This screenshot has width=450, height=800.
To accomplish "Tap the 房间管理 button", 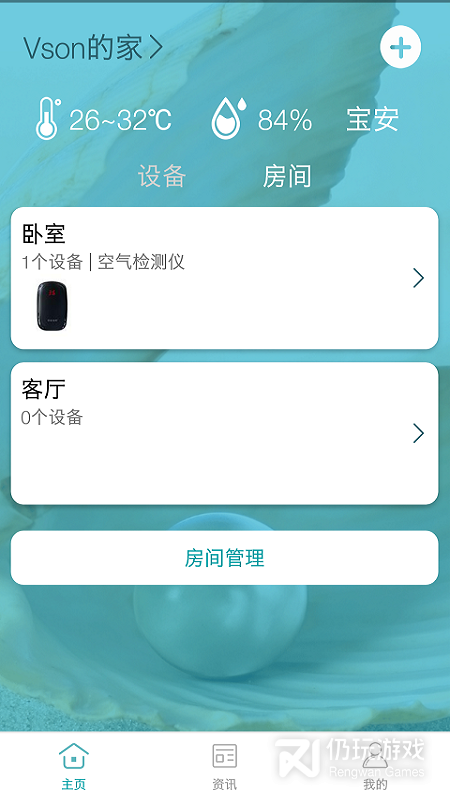I will coord(224,558).
